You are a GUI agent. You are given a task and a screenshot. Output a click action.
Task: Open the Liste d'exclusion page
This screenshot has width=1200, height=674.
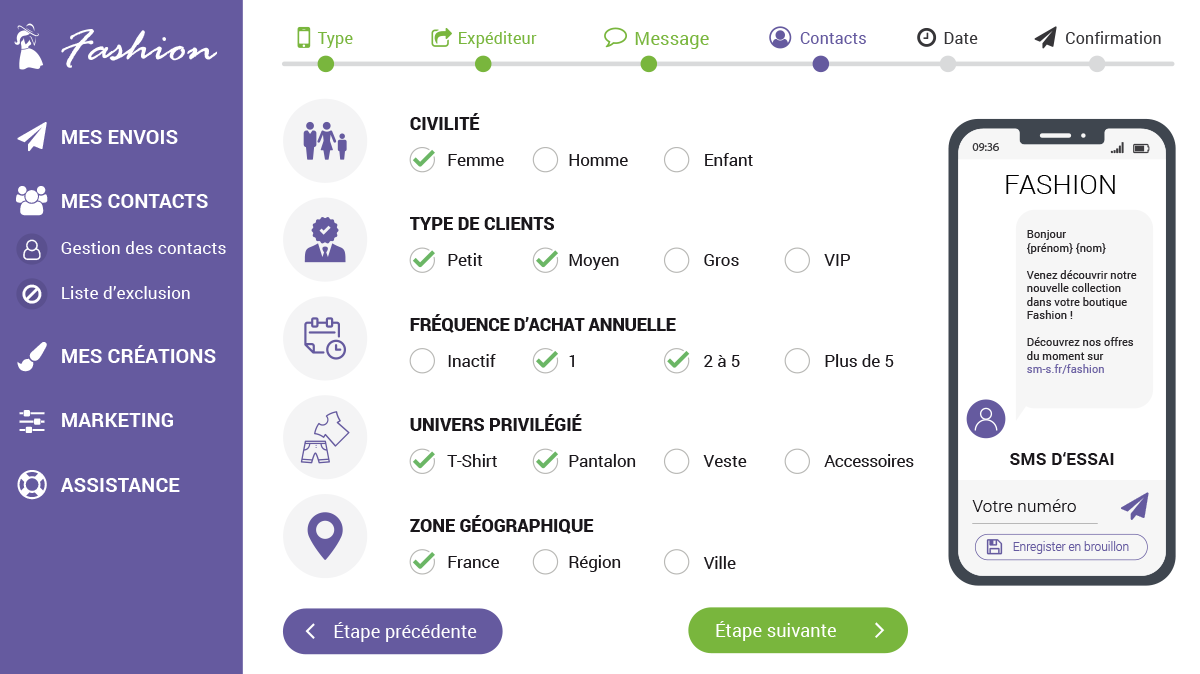pos(125,293)
